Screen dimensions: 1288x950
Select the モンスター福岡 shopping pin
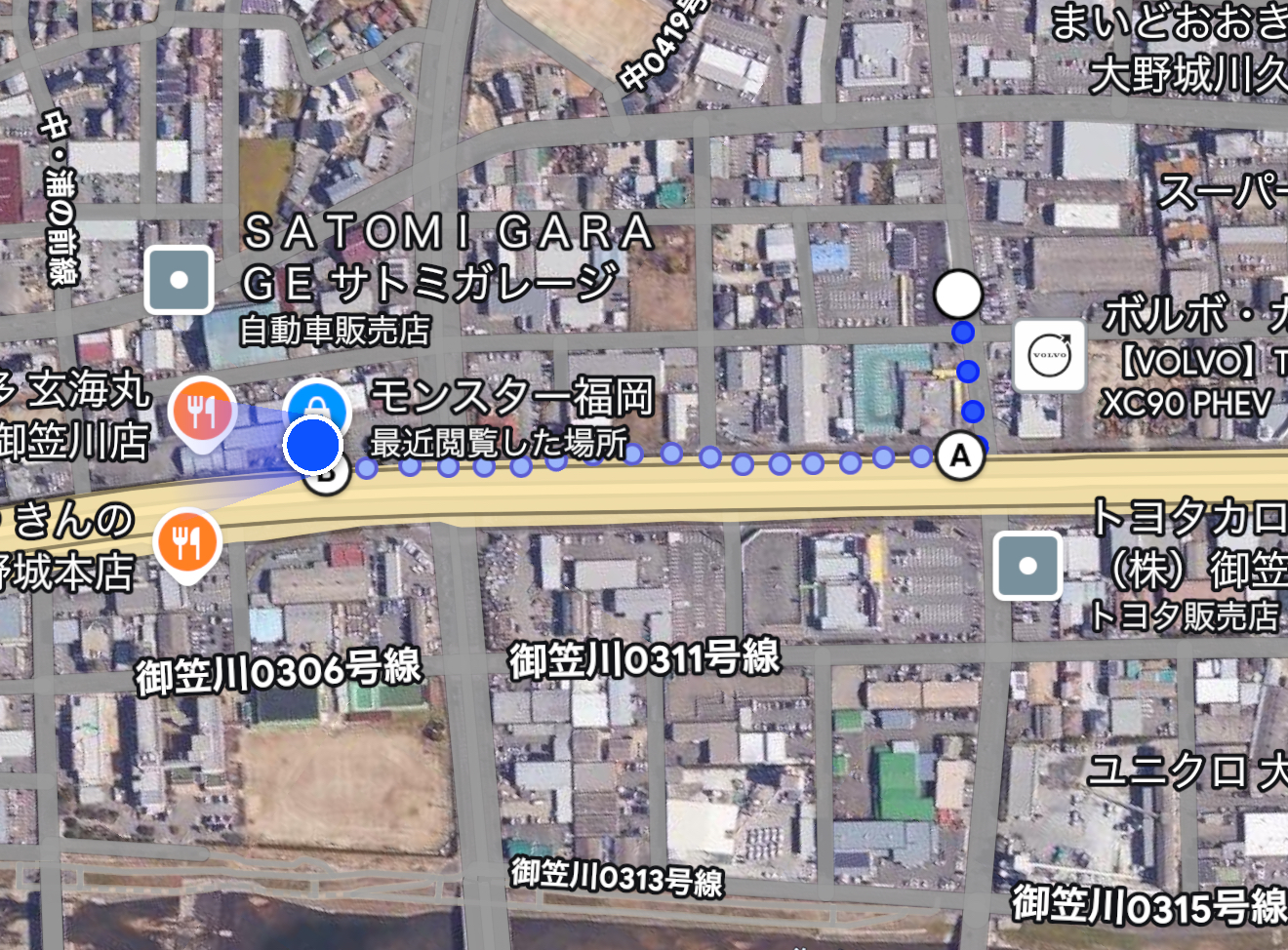coord(317,401)
